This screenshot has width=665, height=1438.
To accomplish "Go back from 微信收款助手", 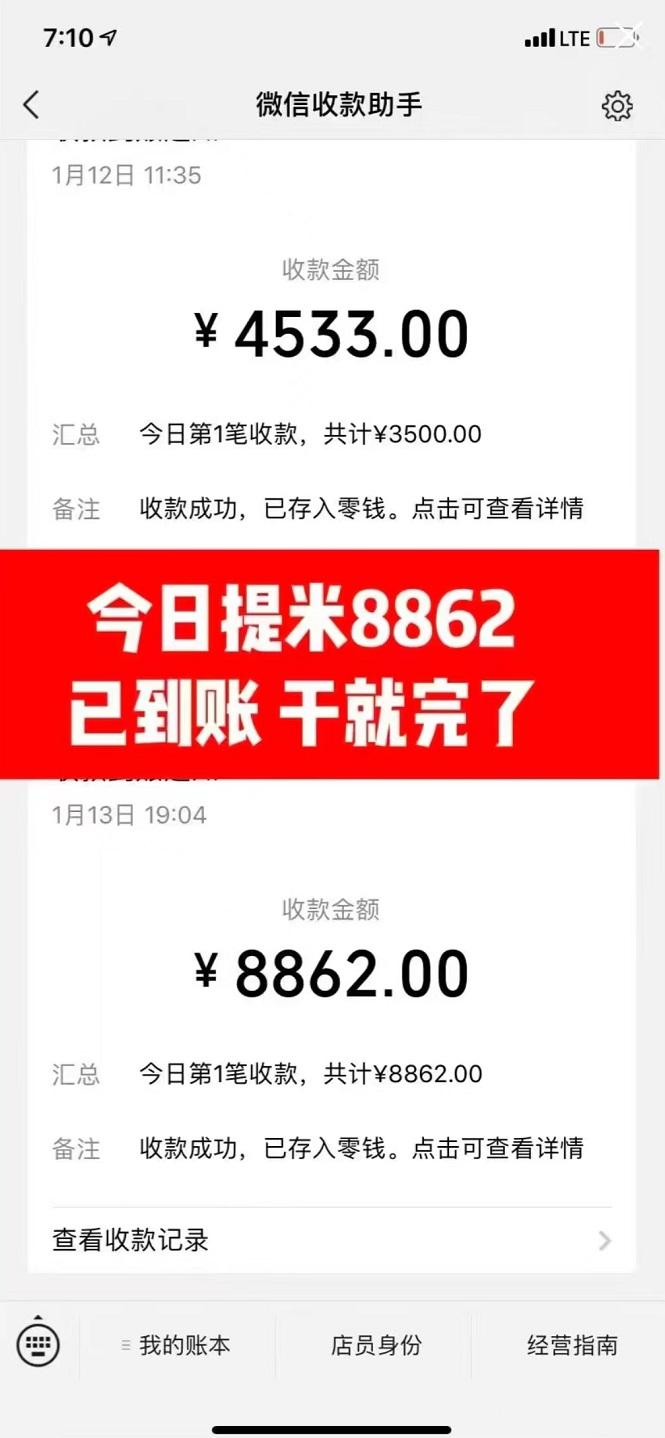I will [32, 104].
